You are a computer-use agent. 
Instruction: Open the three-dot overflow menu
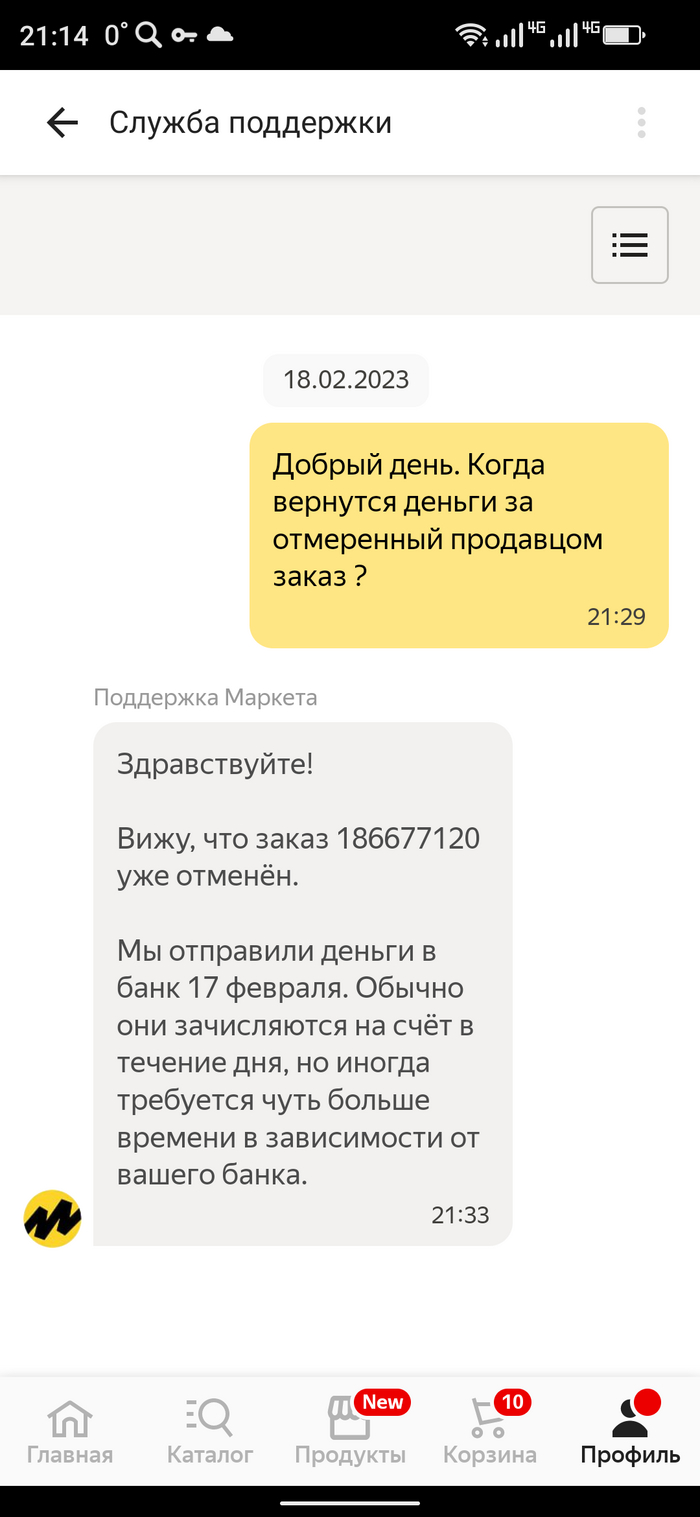point(641,123)
